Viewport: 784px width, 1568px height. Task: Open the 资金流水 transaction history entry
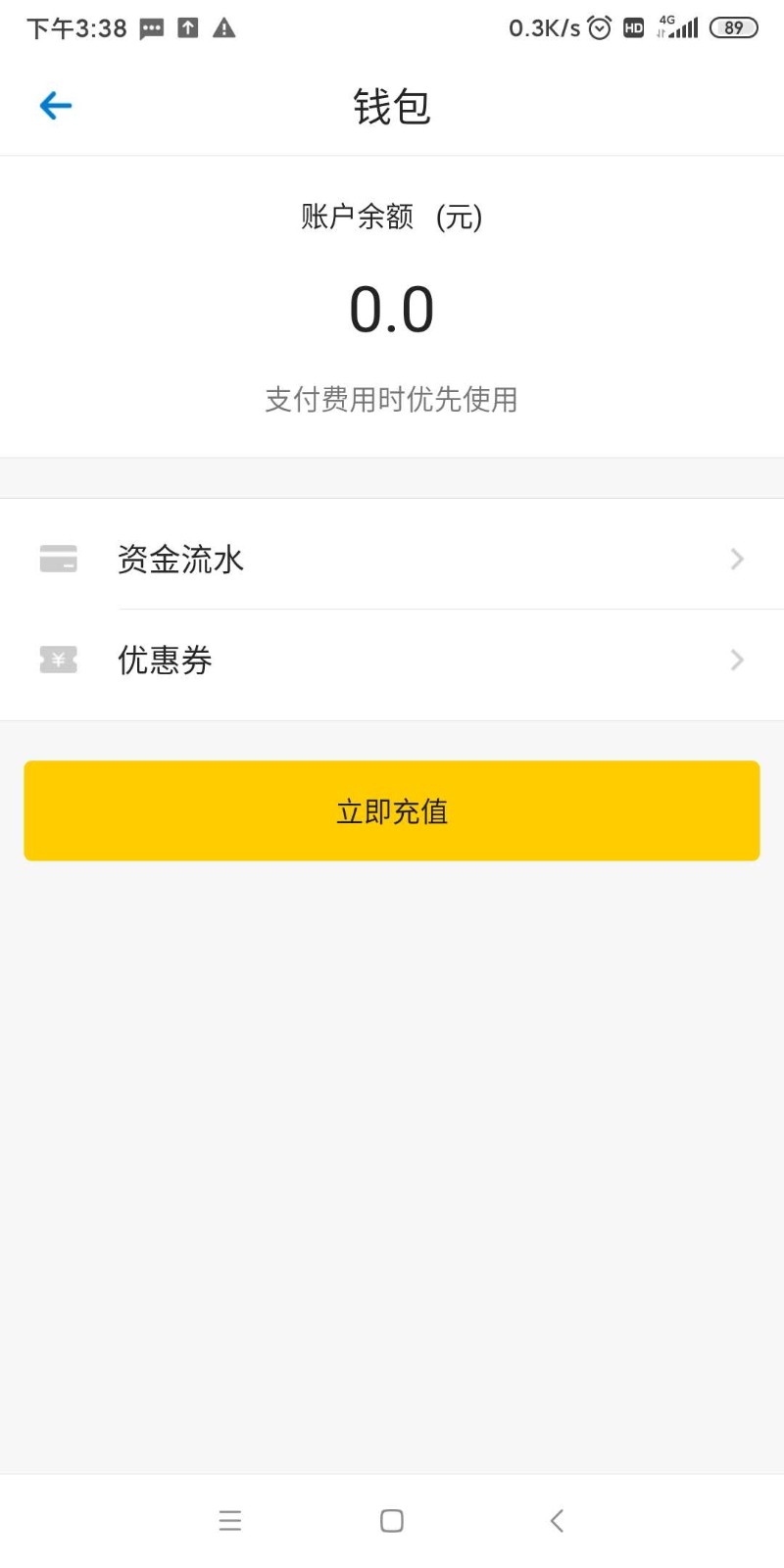click(x=180, y=559)
